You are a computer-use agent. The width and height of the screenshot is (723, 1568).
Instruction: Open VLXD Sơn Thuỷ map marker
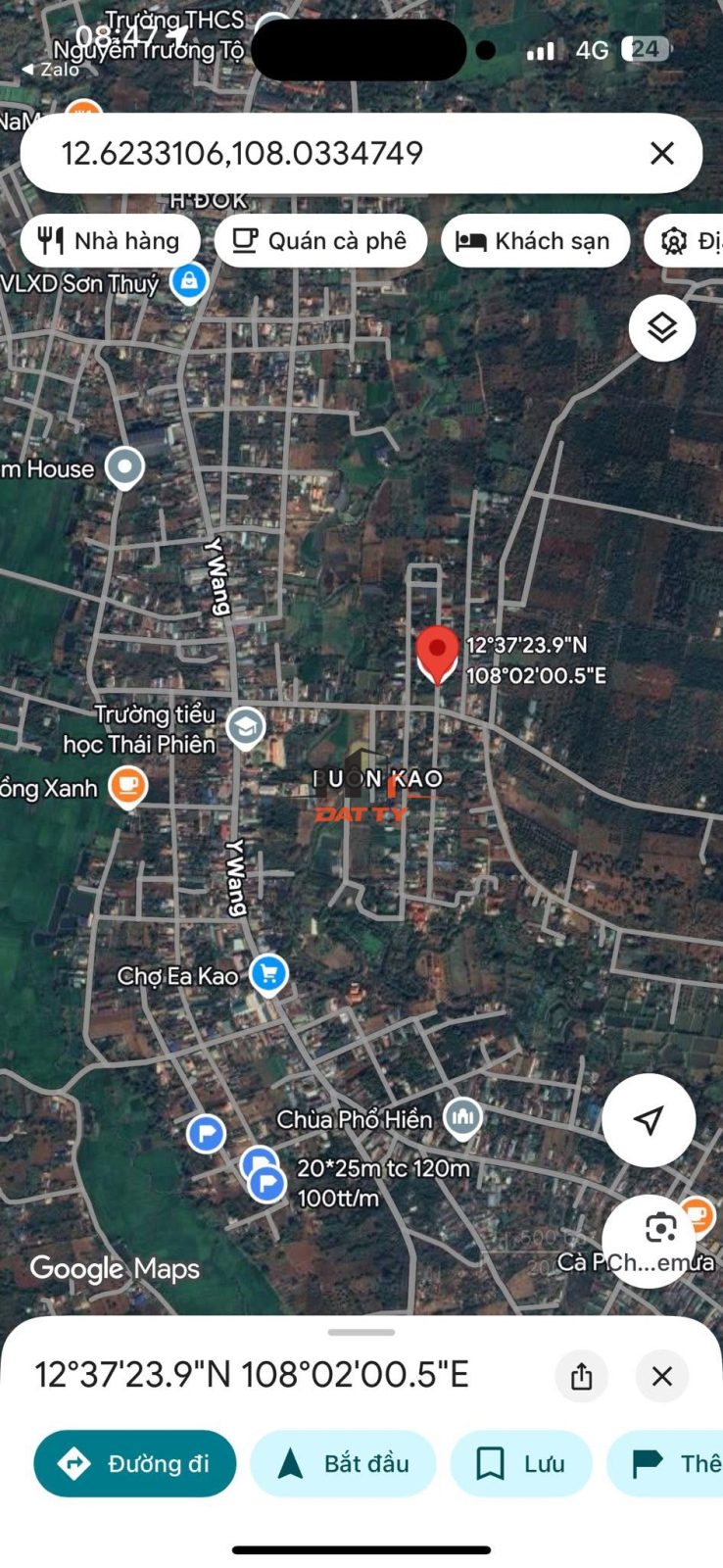click(x=189, y=282)
